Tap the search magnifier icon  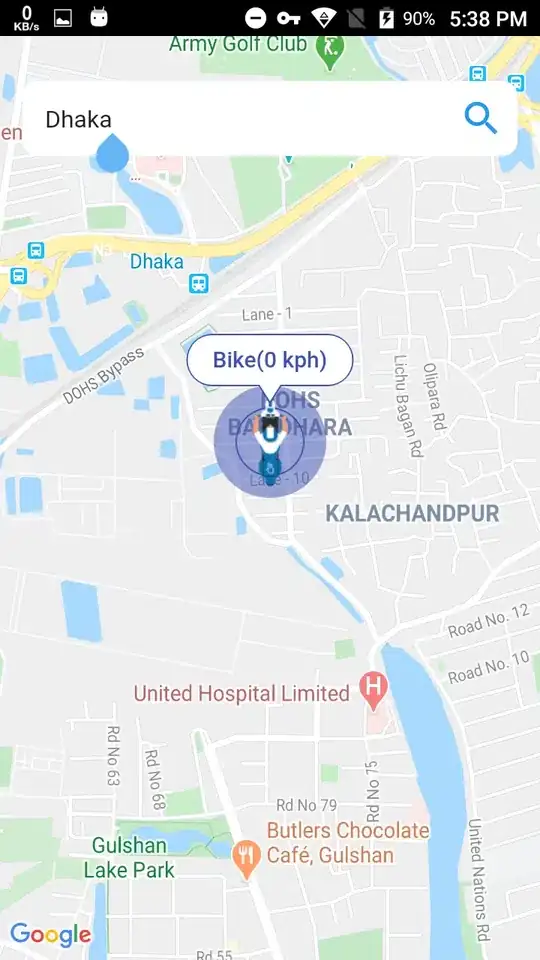click(480, 118)
